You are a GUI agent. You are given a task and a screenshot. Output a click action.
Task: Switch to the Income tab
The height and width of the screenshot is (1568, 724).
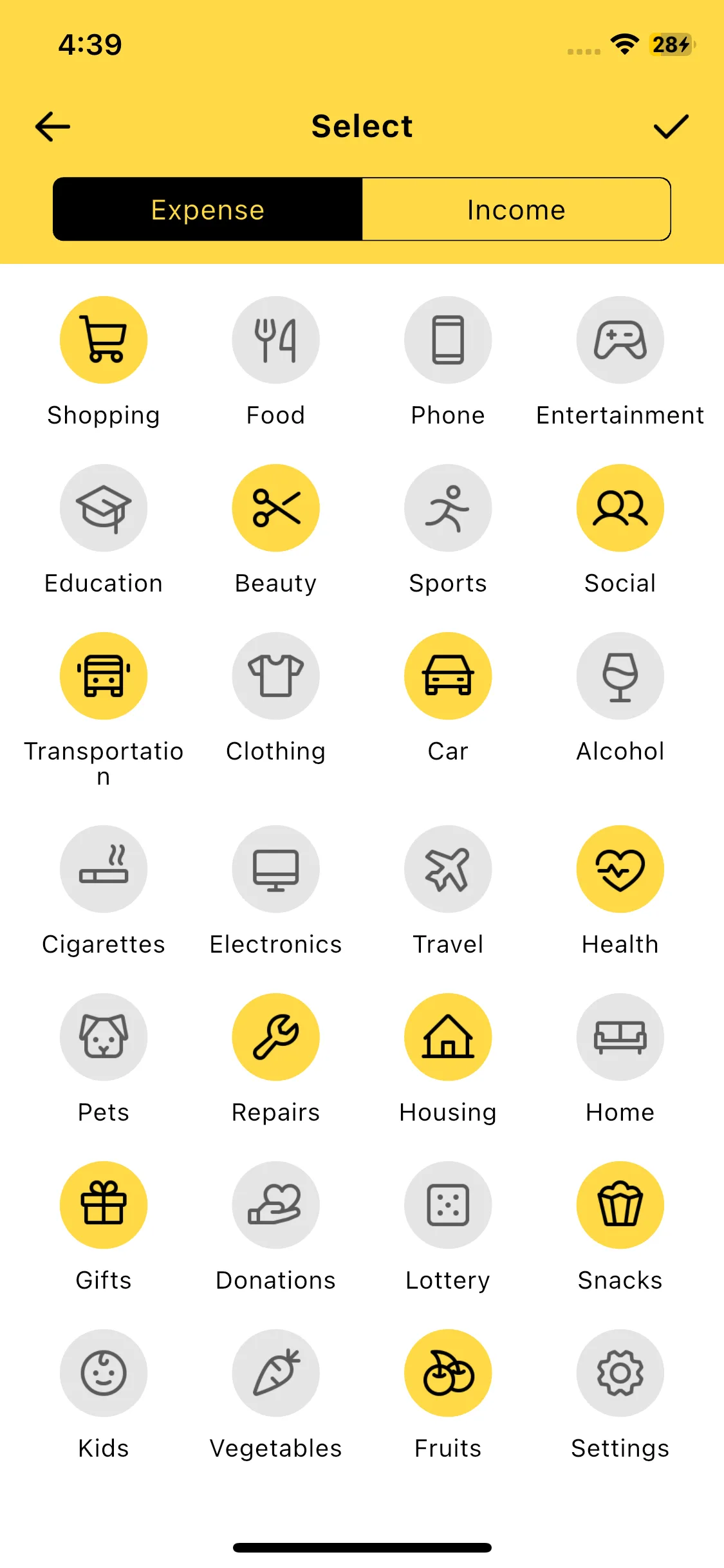516,210
